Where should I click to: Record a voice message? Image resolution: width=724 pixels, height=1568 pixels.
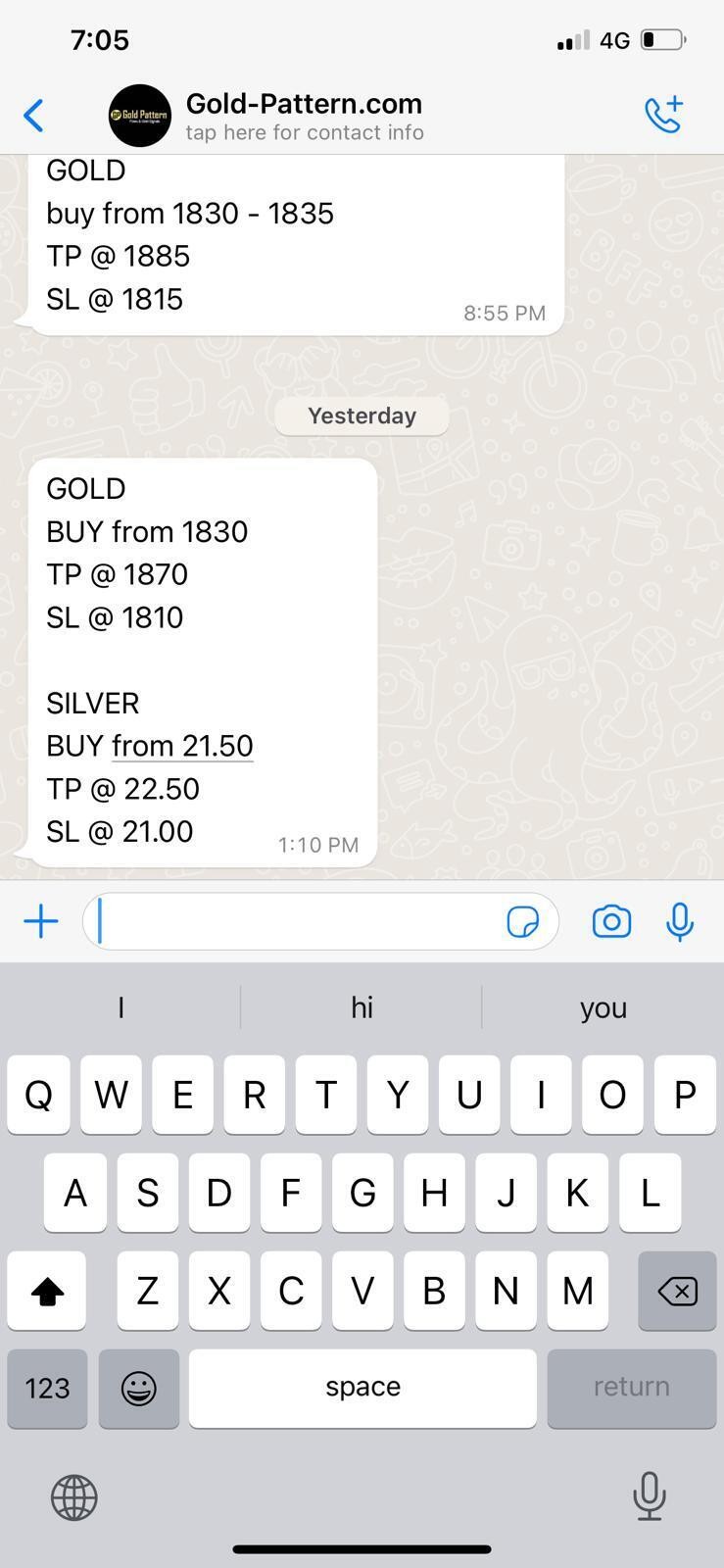point(679,921)
